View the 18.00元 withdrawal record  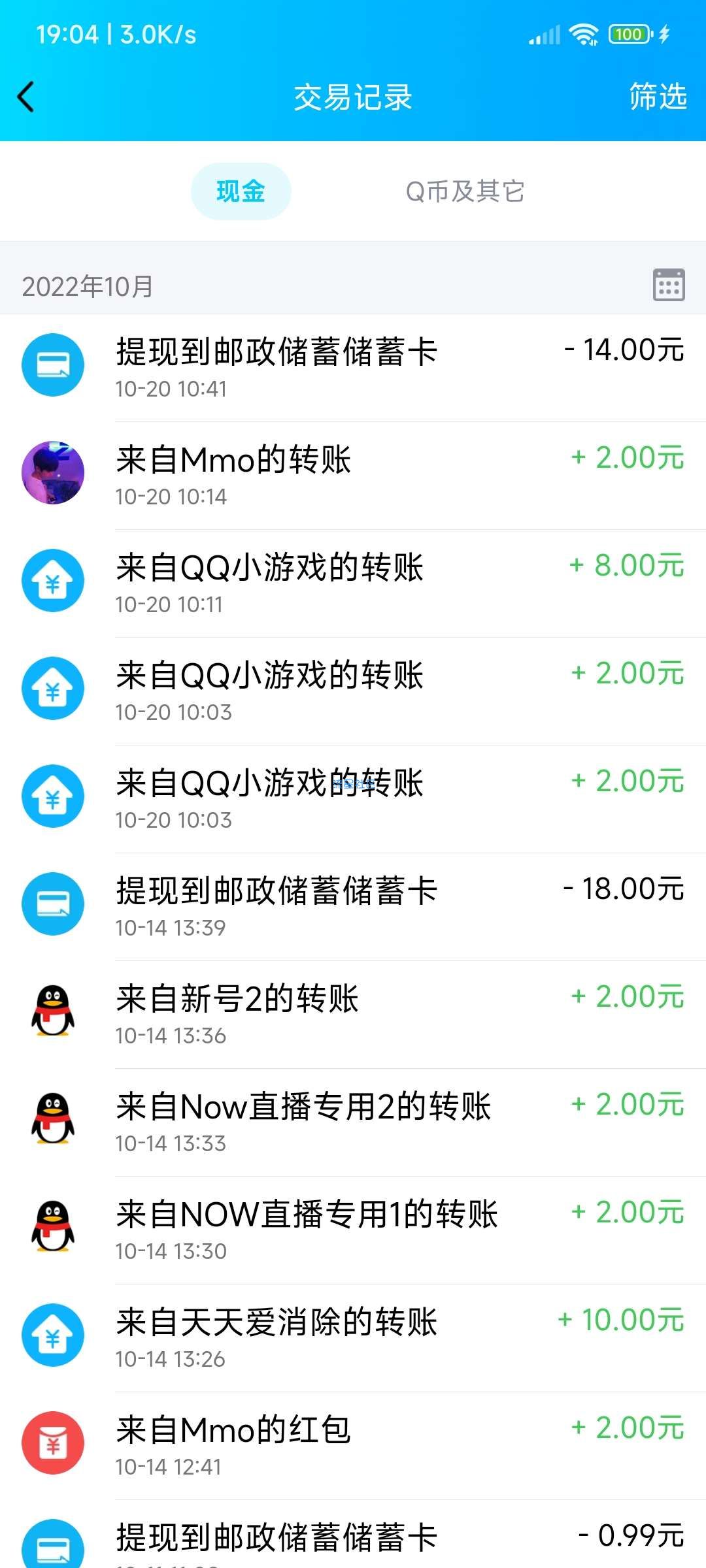click(353, 907)
